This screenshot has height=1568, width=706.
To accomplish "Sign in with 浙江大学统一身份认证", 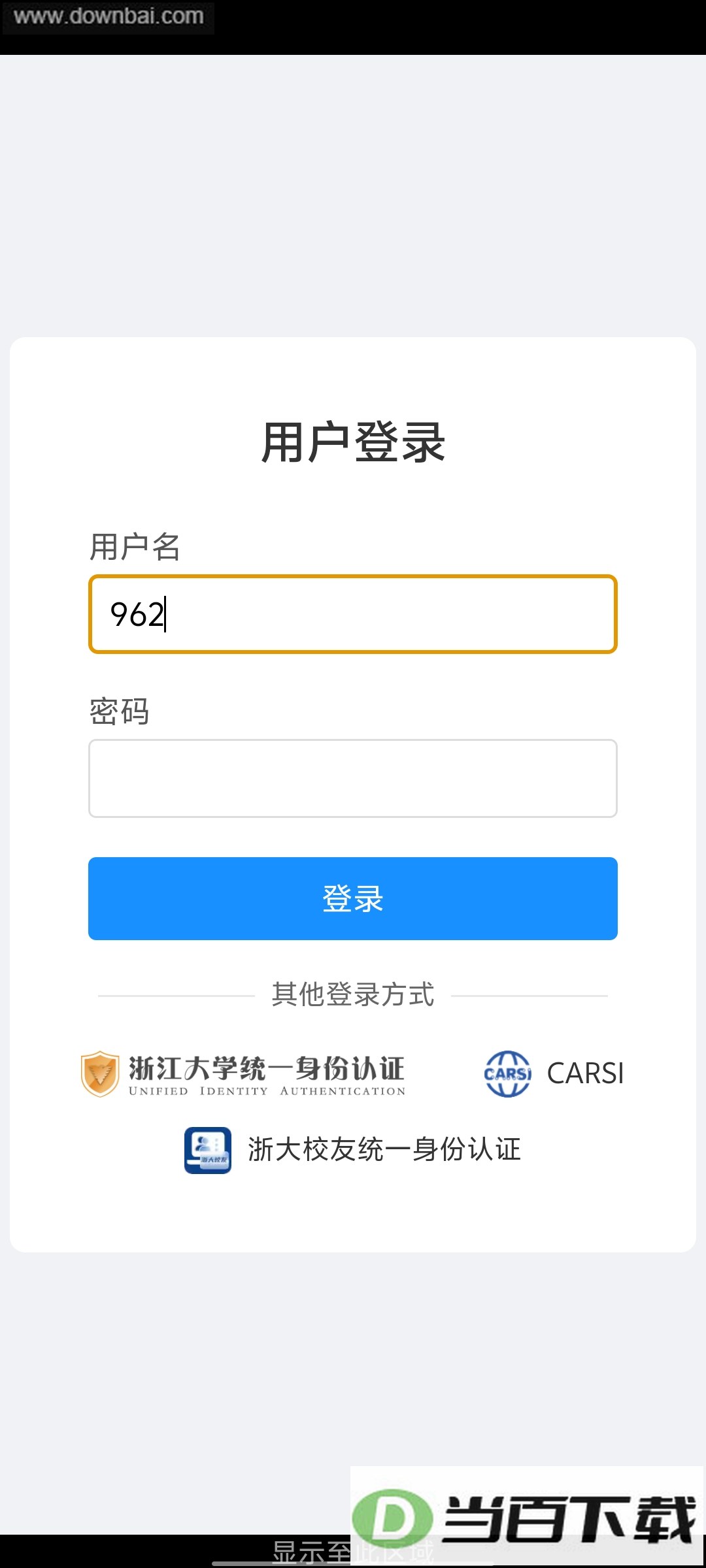I will pyautogui.click(x=243, y=1073).
